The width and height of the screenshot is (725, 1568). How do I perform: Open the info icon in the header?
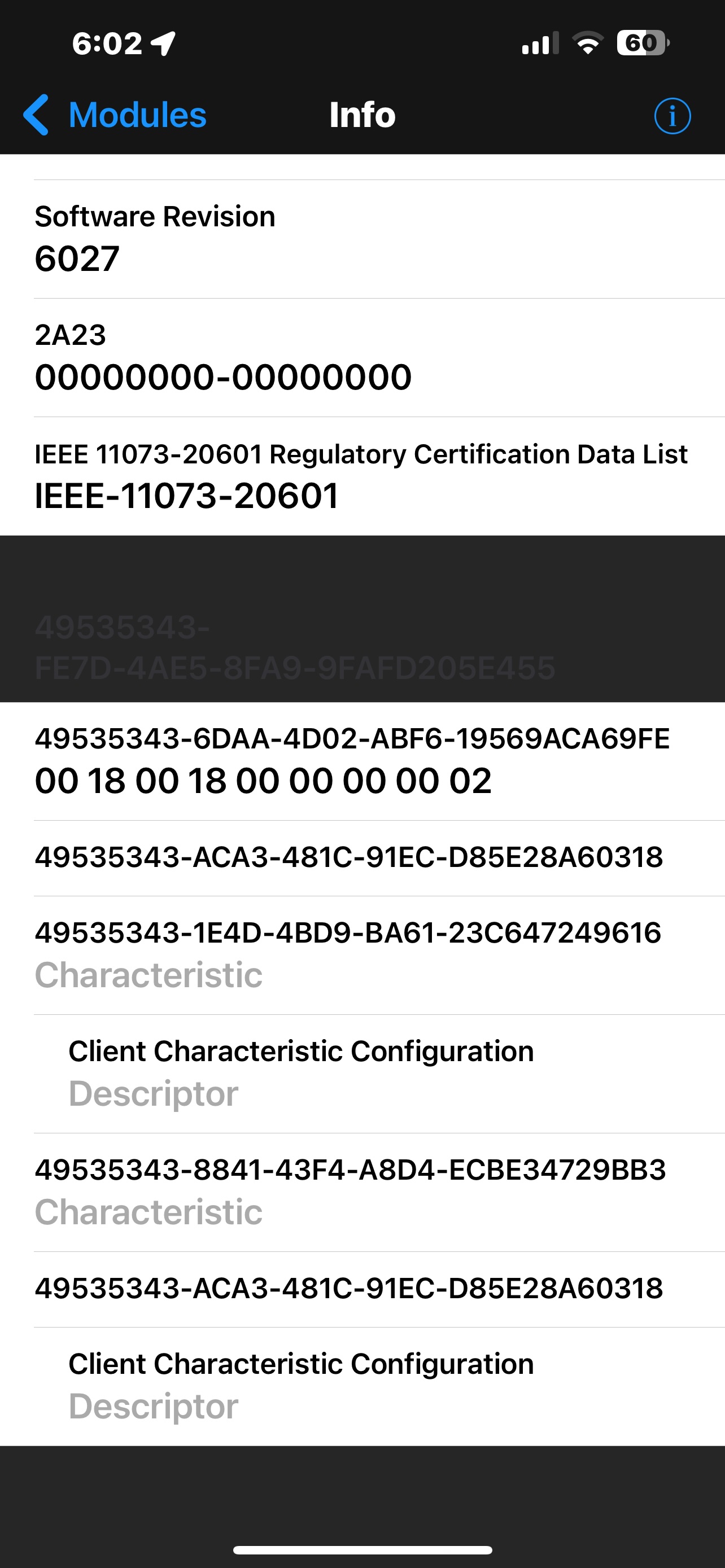[x=672, y=116]
